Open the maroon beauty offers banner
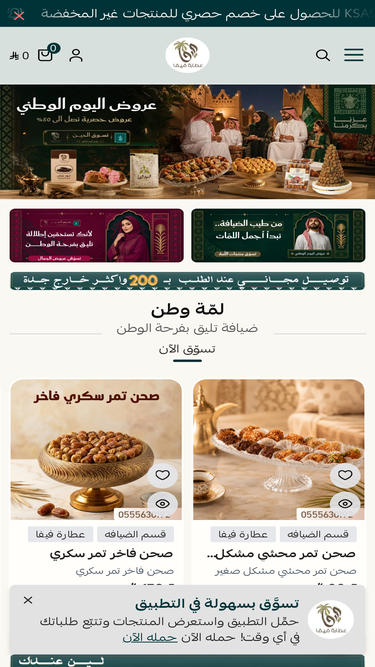 pos(97,235)
